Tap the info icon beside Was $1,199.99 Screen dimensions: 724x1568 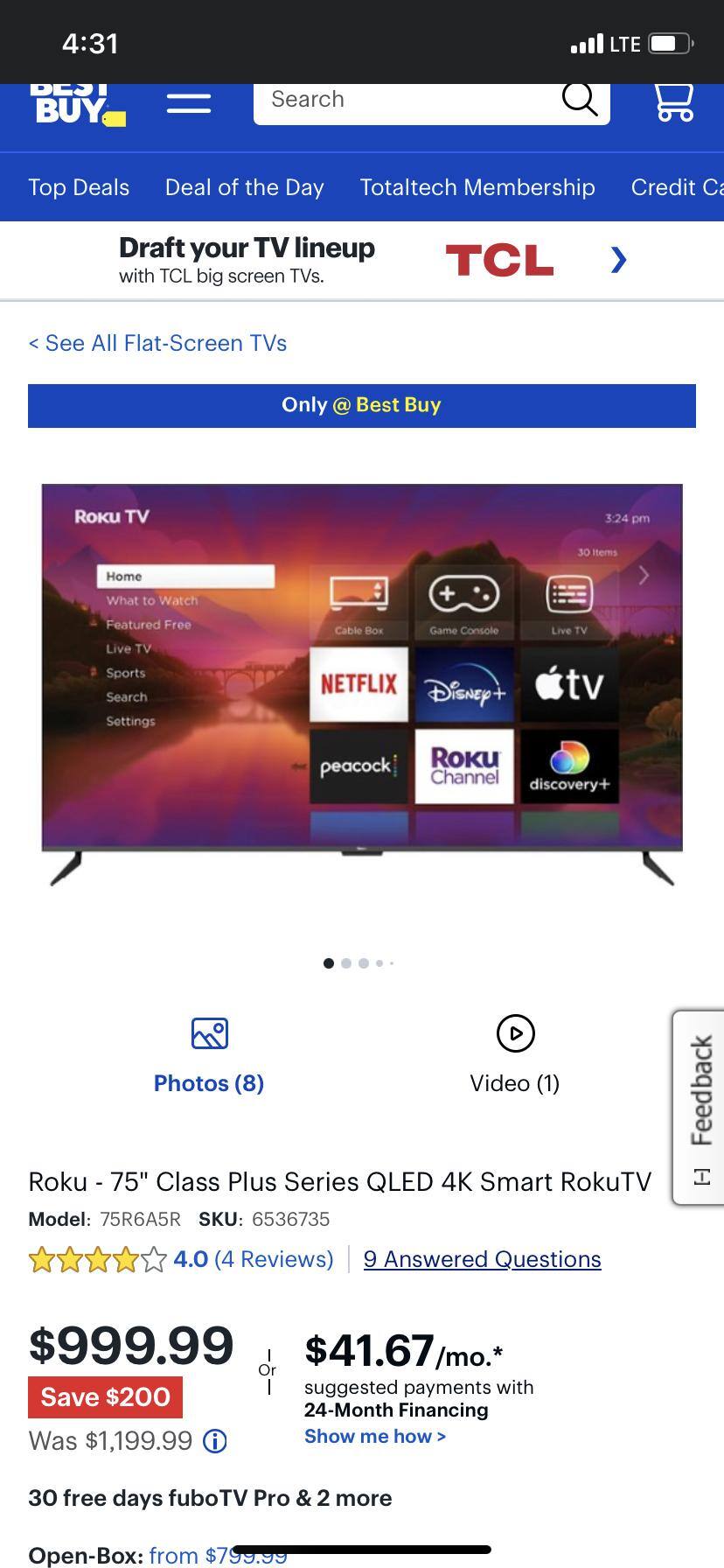click(x=215, y=1441)
